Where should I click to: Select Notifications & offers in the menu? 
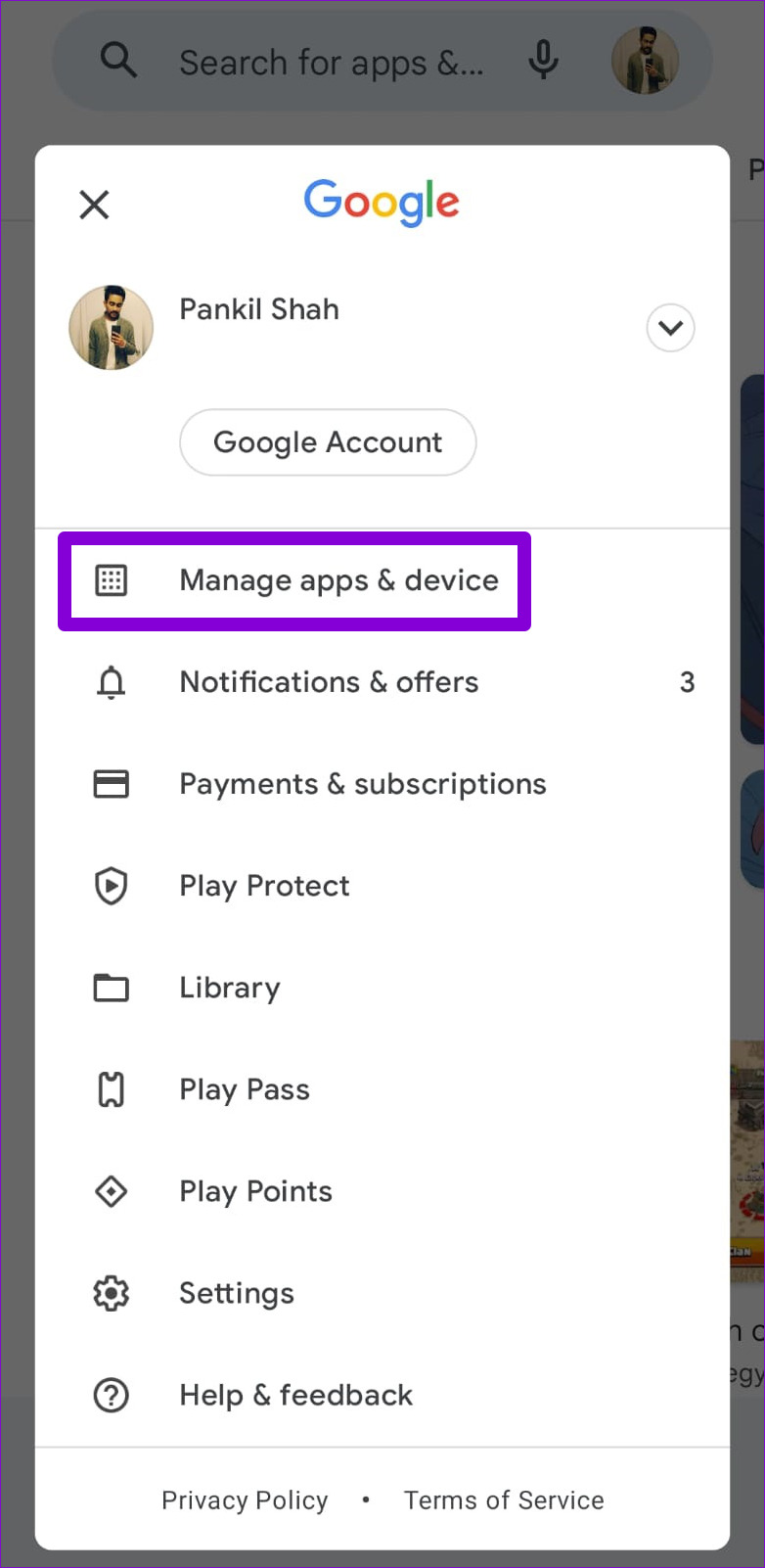point(329,682)
